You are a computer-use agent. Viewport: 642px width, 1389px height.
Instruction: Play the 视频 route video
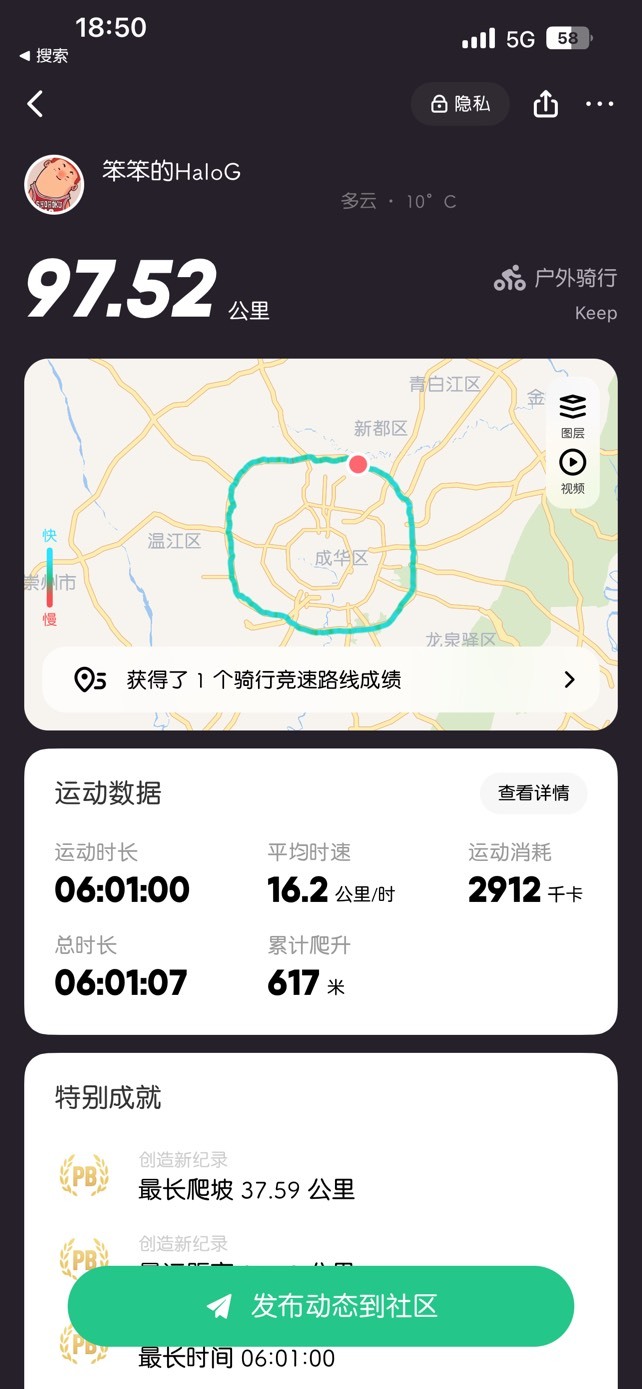click(x=573, y=471)
